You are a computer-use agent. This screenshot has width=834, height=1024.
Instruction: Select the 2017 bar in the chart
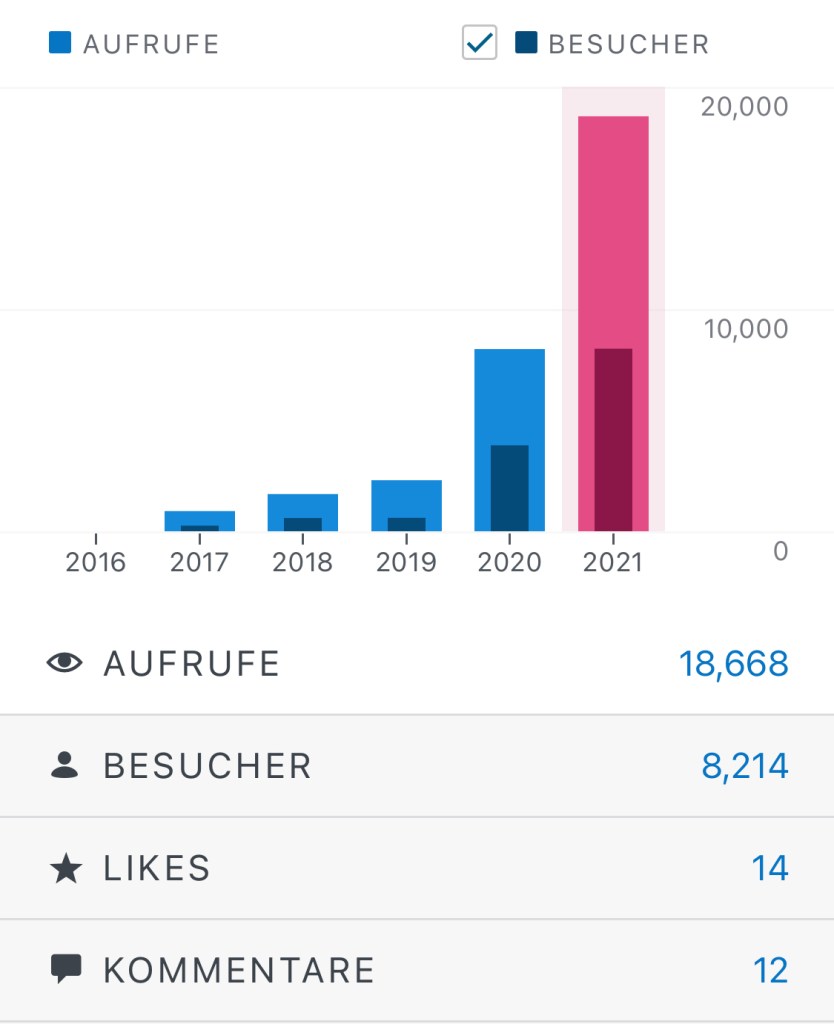click(x=200, y=521)
